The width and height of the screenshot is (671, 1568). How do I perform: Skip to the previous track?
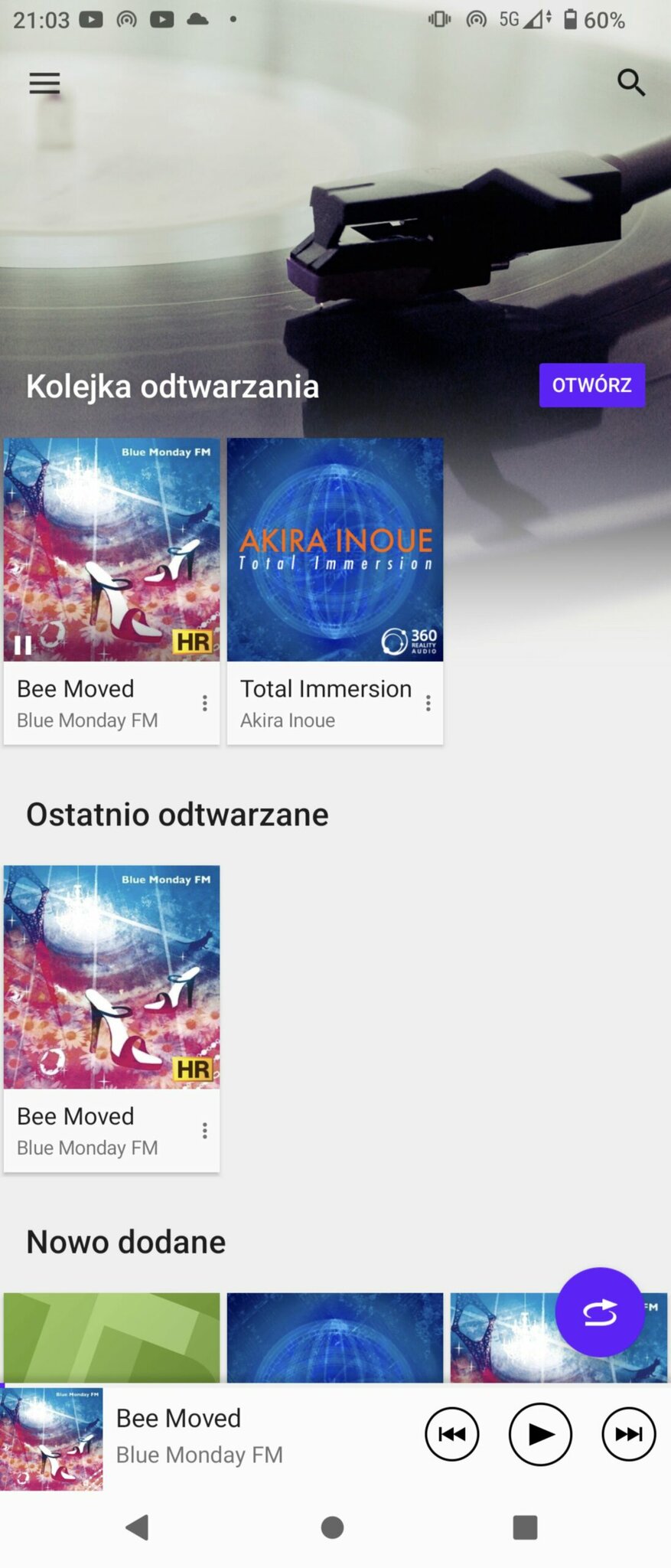pos(451,1434)
